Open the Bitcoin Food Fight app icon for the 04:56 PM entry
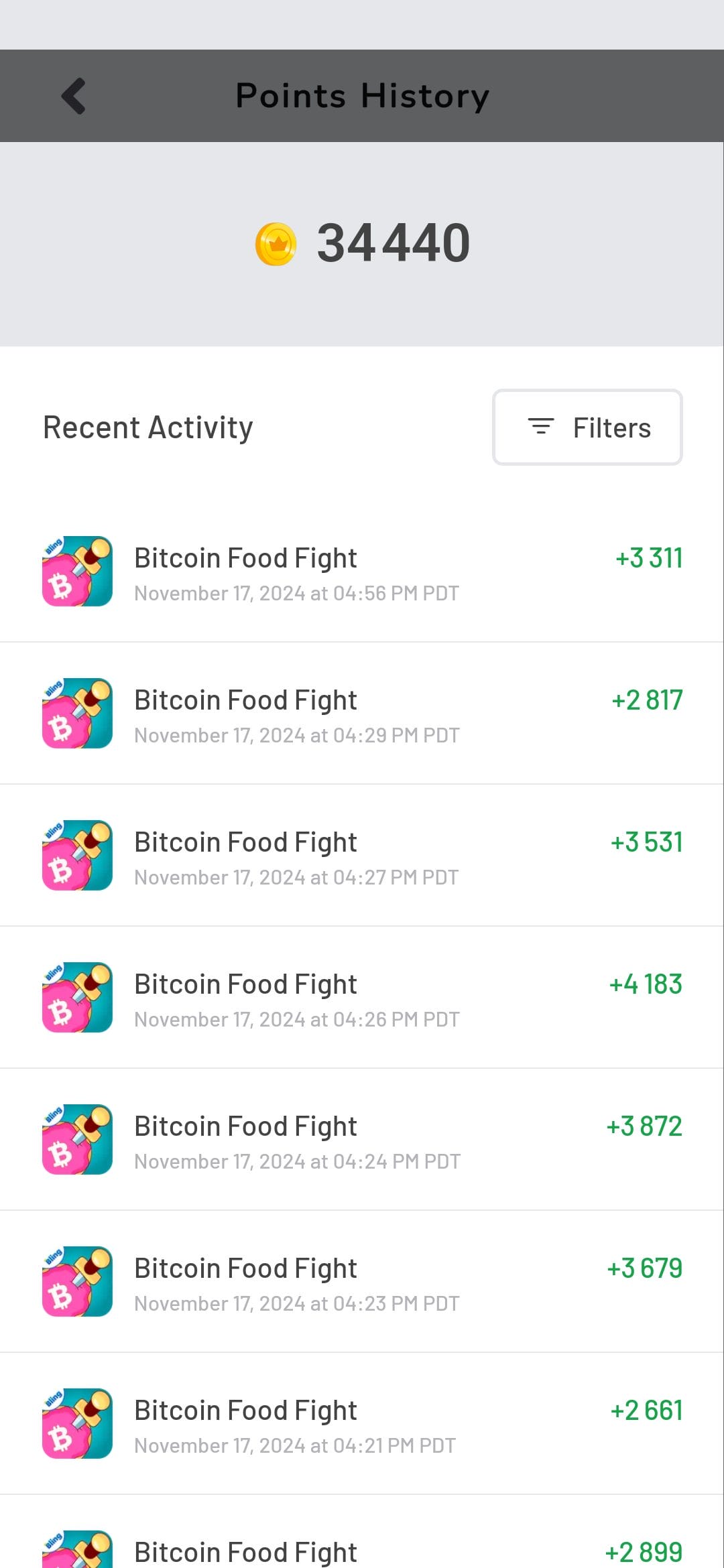The width and height of the screenshot is (724, 1568). tap(76, 572)
